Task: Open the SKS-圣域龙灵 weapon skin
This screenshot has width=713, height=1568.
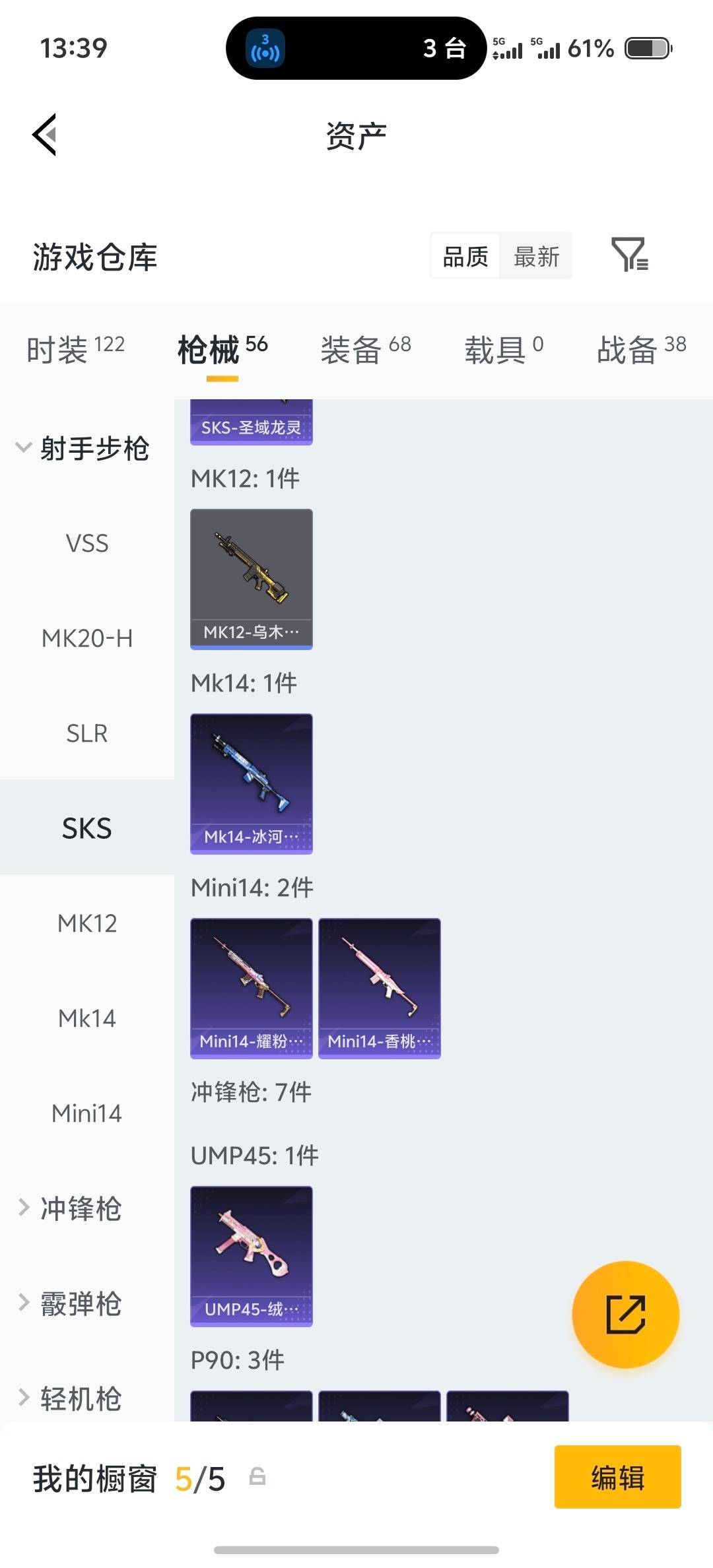Action: pyautogui.click(x=251, y=419)
